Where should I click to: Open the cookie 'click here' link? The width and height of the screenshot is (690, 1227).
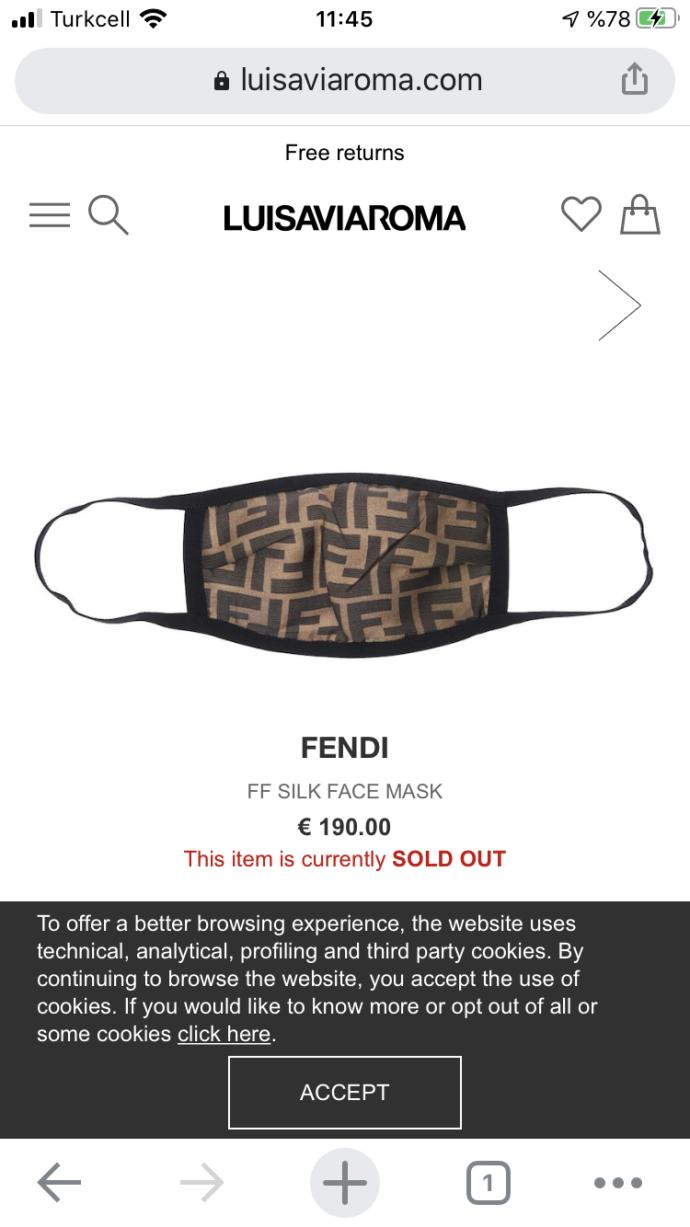pyautogui.click(x=224, y=1034)
